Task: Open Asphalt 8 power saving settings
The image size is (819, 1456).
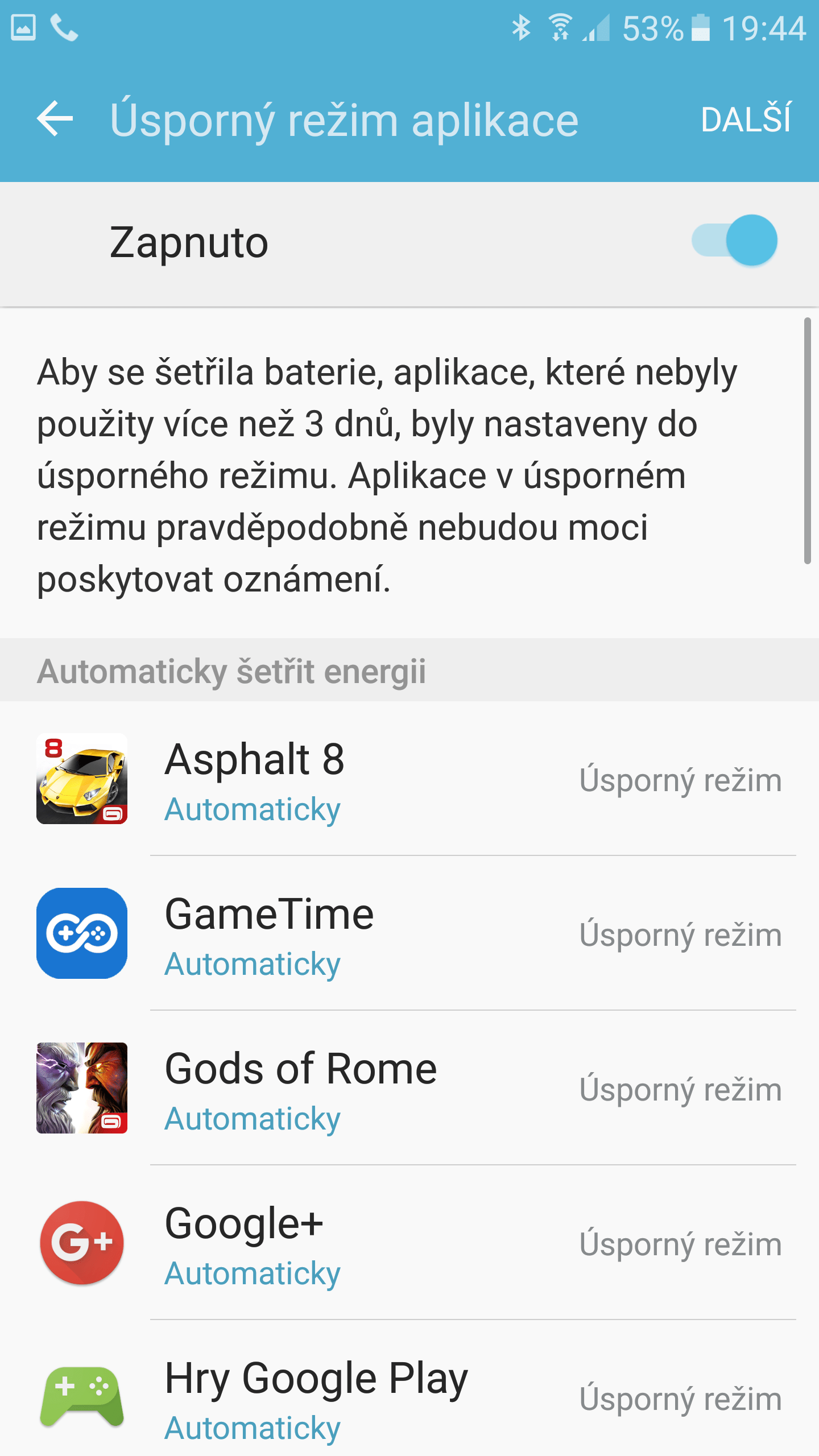Action: tap(409, 779)
